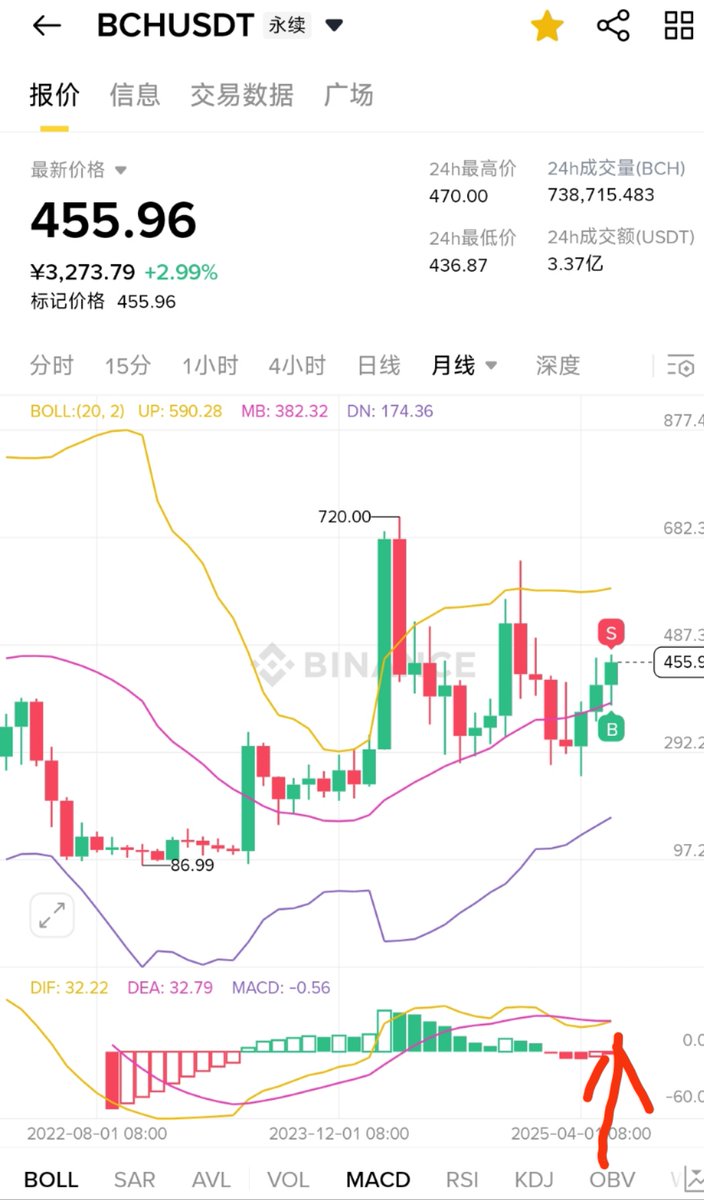Show the 深度 depth chart
Image resolution: width=704 pixels, height=1200 pixels.
pos(558,366)
